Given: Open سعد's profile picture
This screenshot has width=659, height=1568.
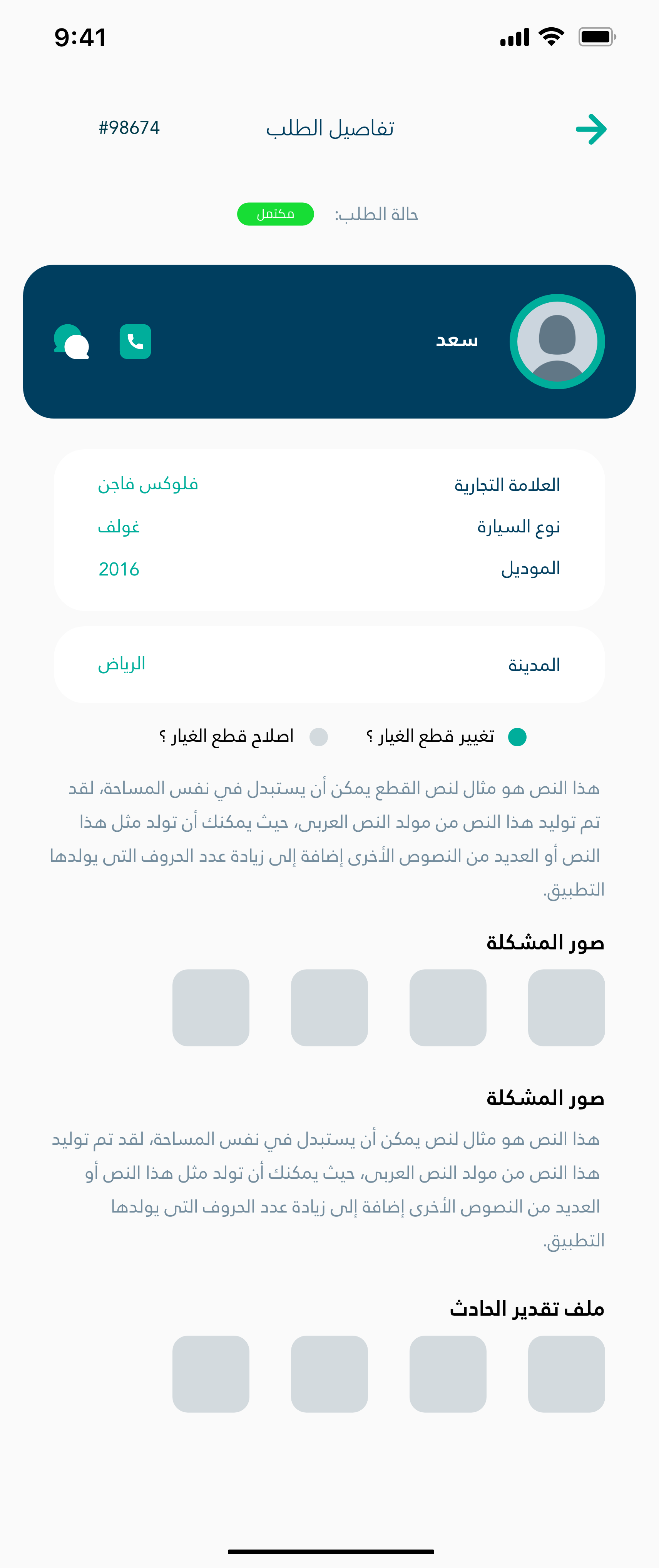Looking at the screenshot, I should pyautogui.click(x=557, y=342).
